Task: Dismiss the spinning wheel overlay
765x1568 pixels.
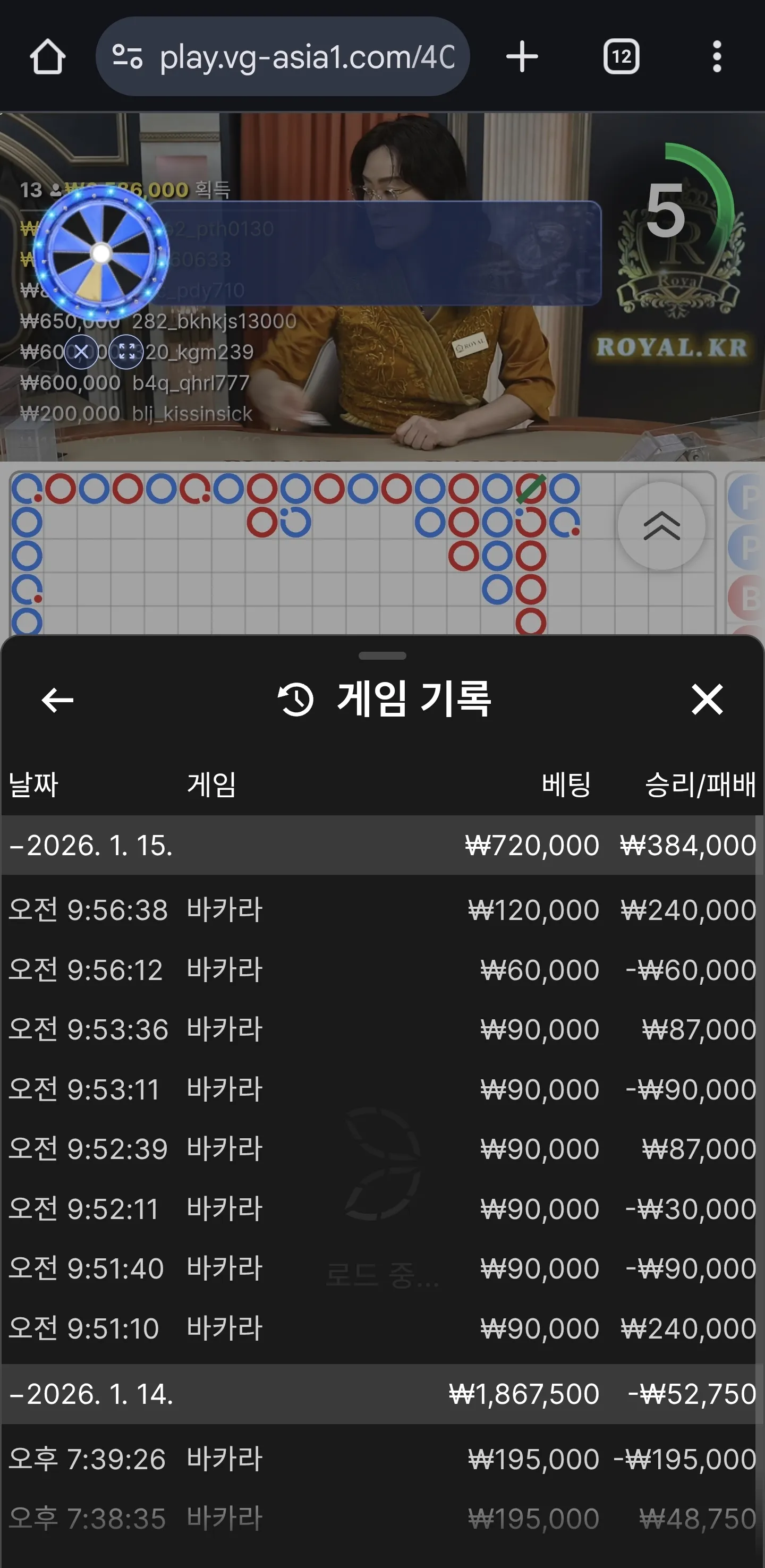Action: (82, 351)
